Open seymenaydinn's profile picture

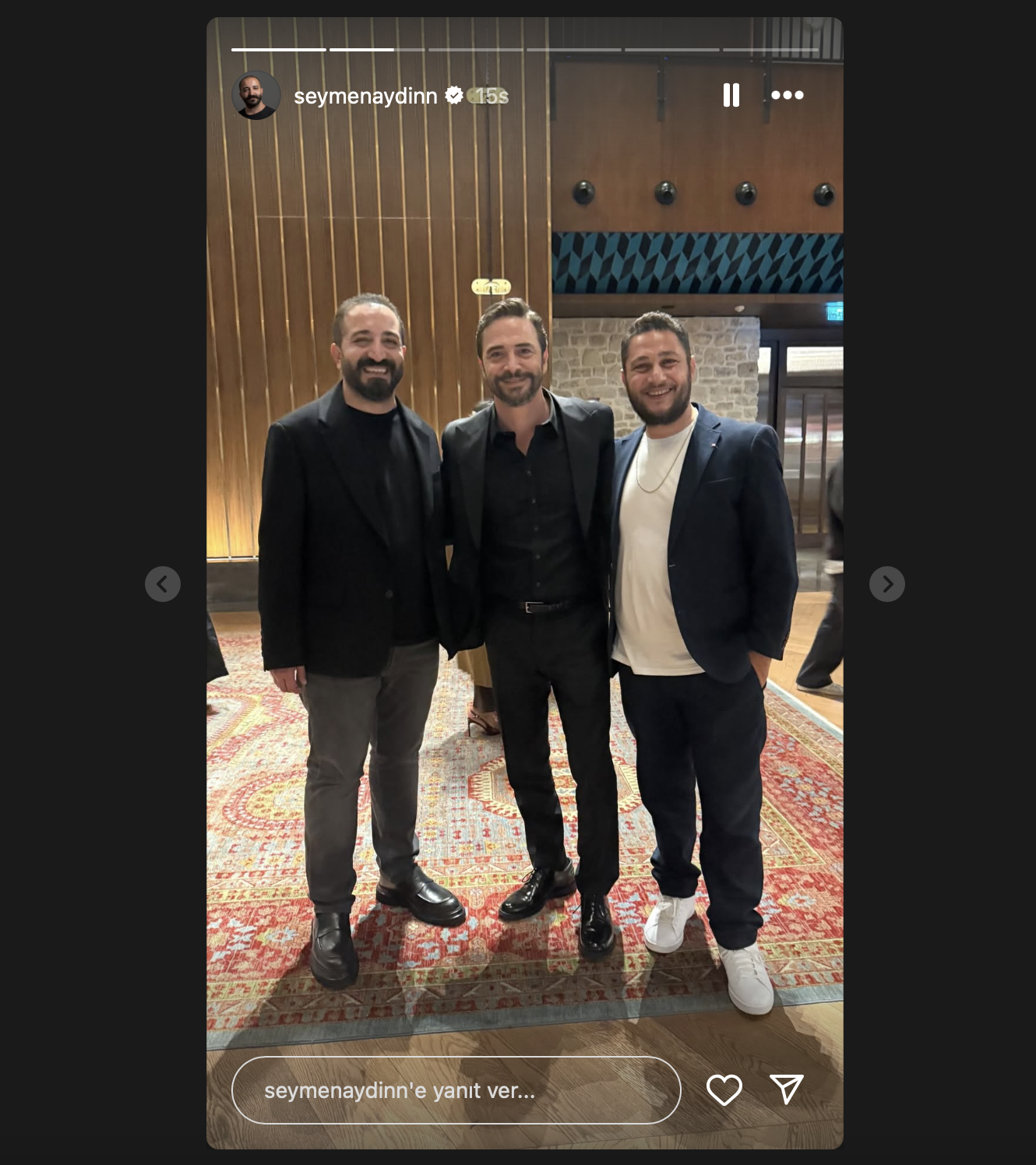tap(256, 96)
